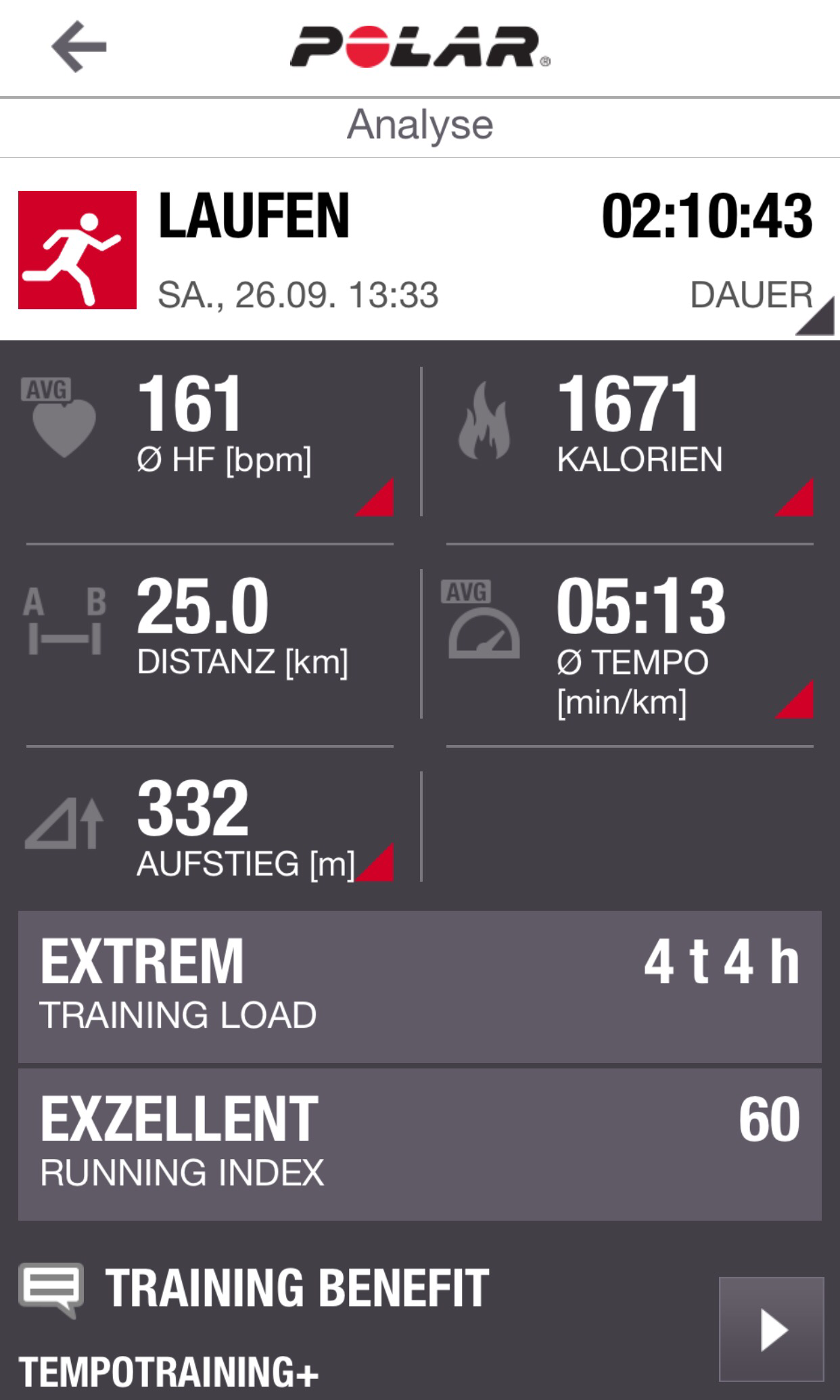Tap the Training Benefit play arrow
Viewport: 840px width, 1400px height.
[771, 1329]
